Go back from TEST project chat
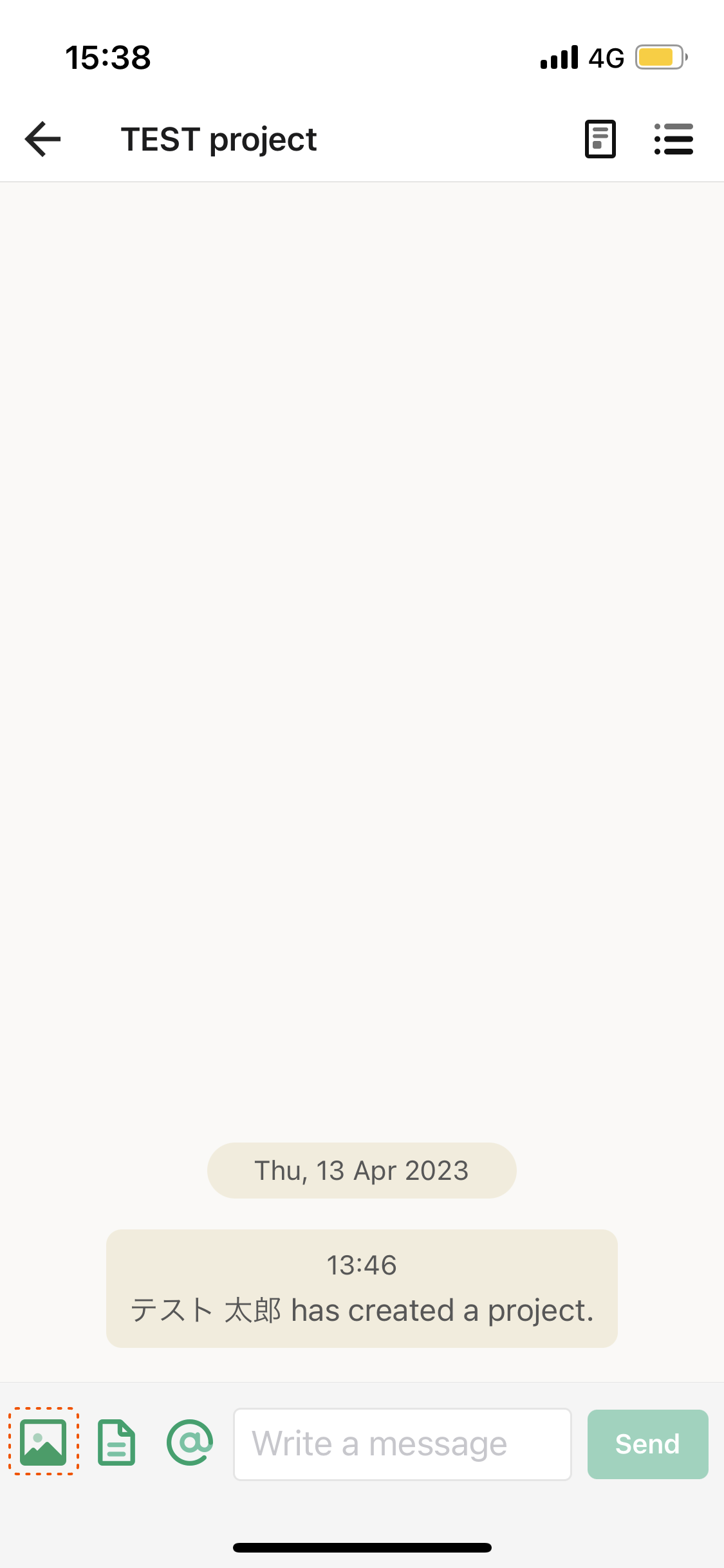The width and height of the screenshot is (724, 1568). 42,139
